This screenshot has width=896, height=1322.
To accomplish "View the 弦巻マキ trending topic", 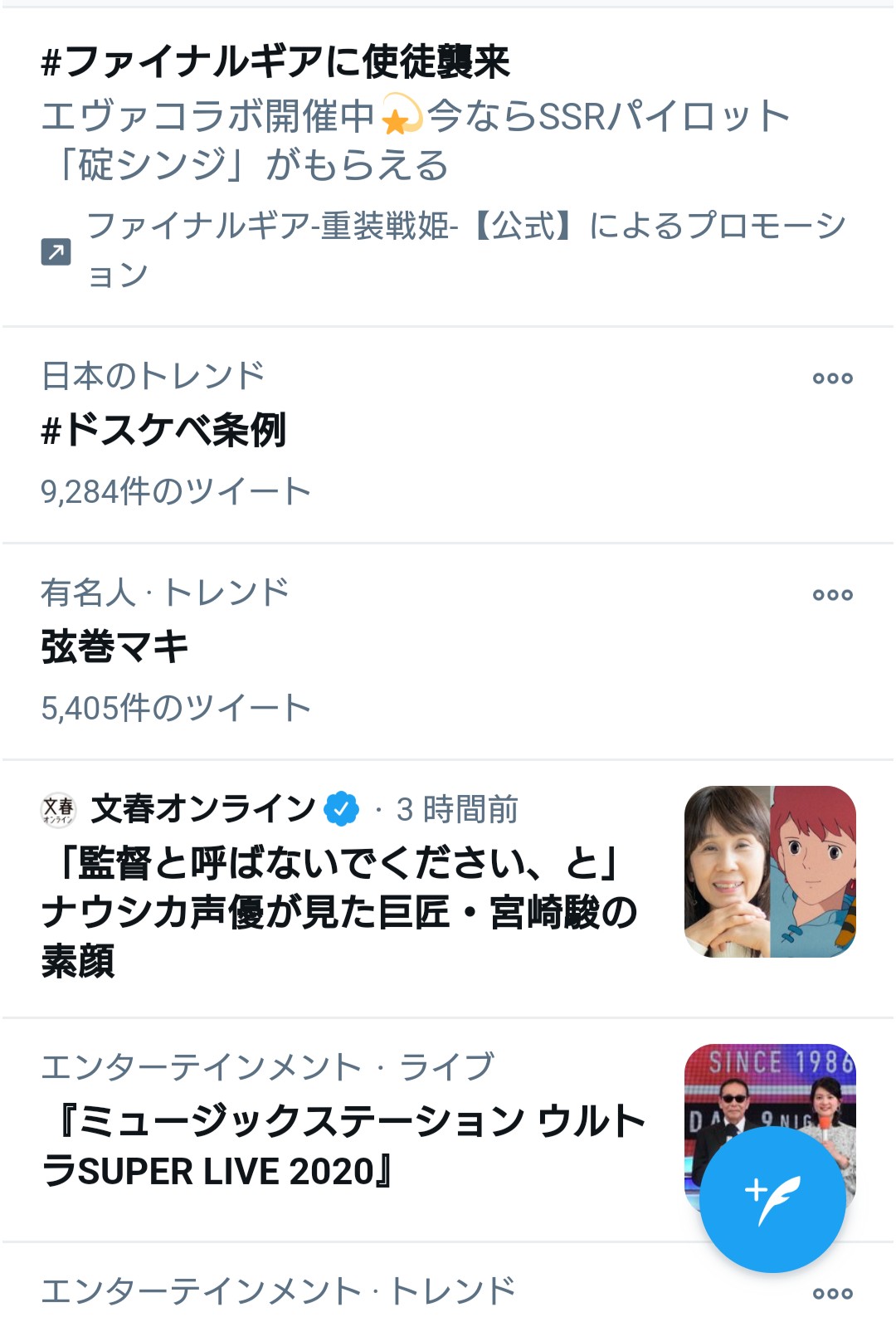I will (115, 646).
